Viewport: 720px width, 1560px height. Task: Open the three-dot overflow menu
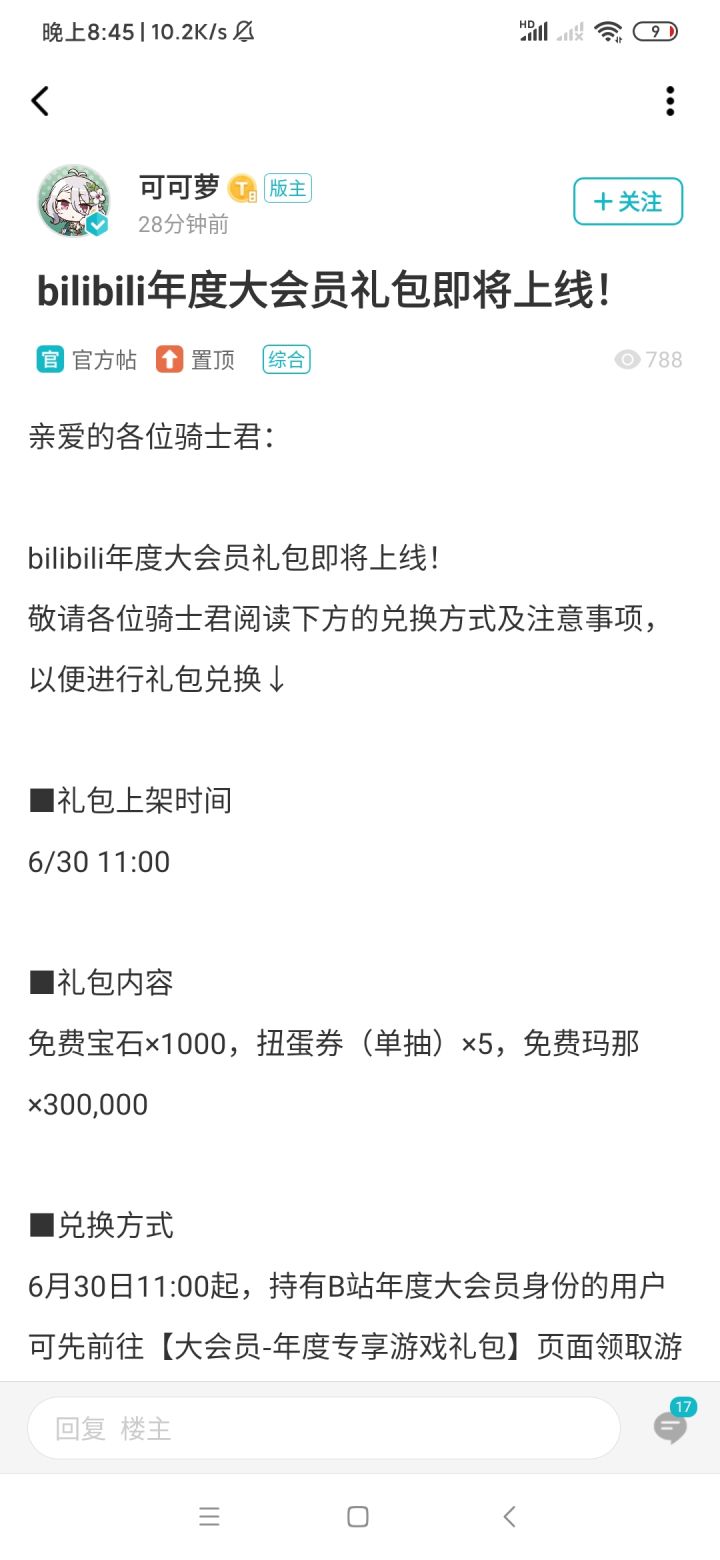pos(670,101)
